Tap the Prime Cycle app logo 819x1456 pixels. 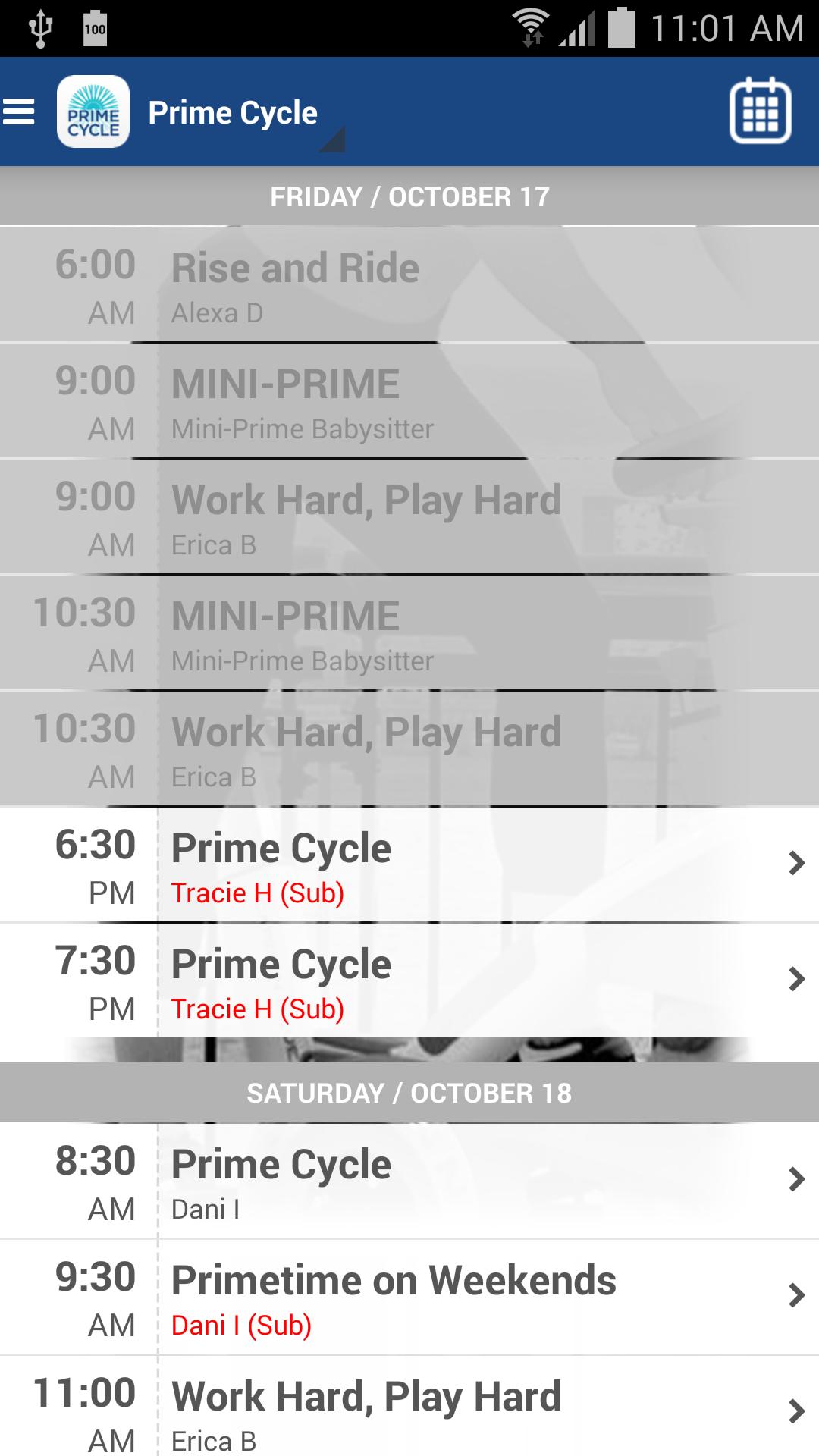point(93,111)
